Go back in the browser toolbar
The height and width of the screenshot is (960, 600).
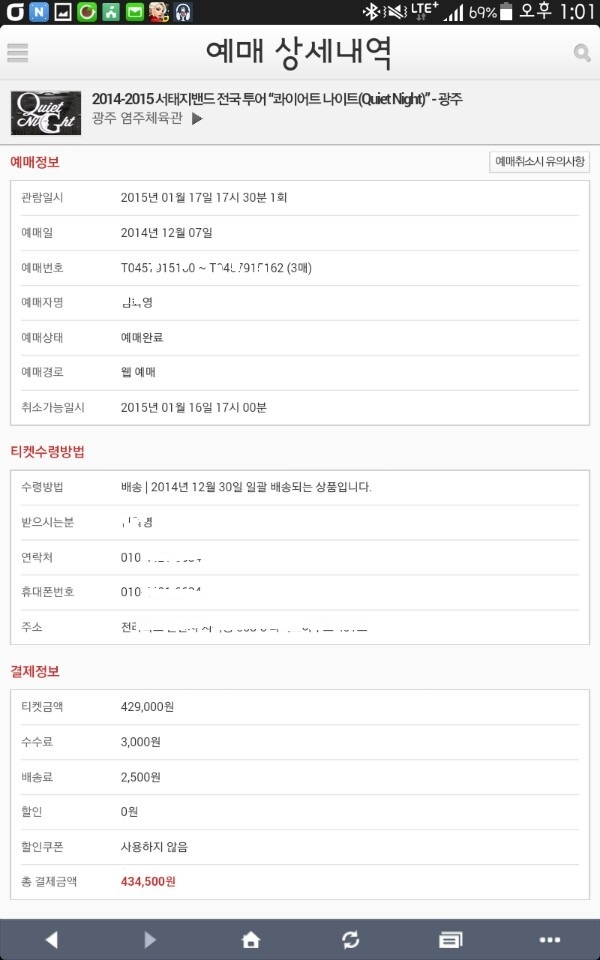tap(51, 939)
